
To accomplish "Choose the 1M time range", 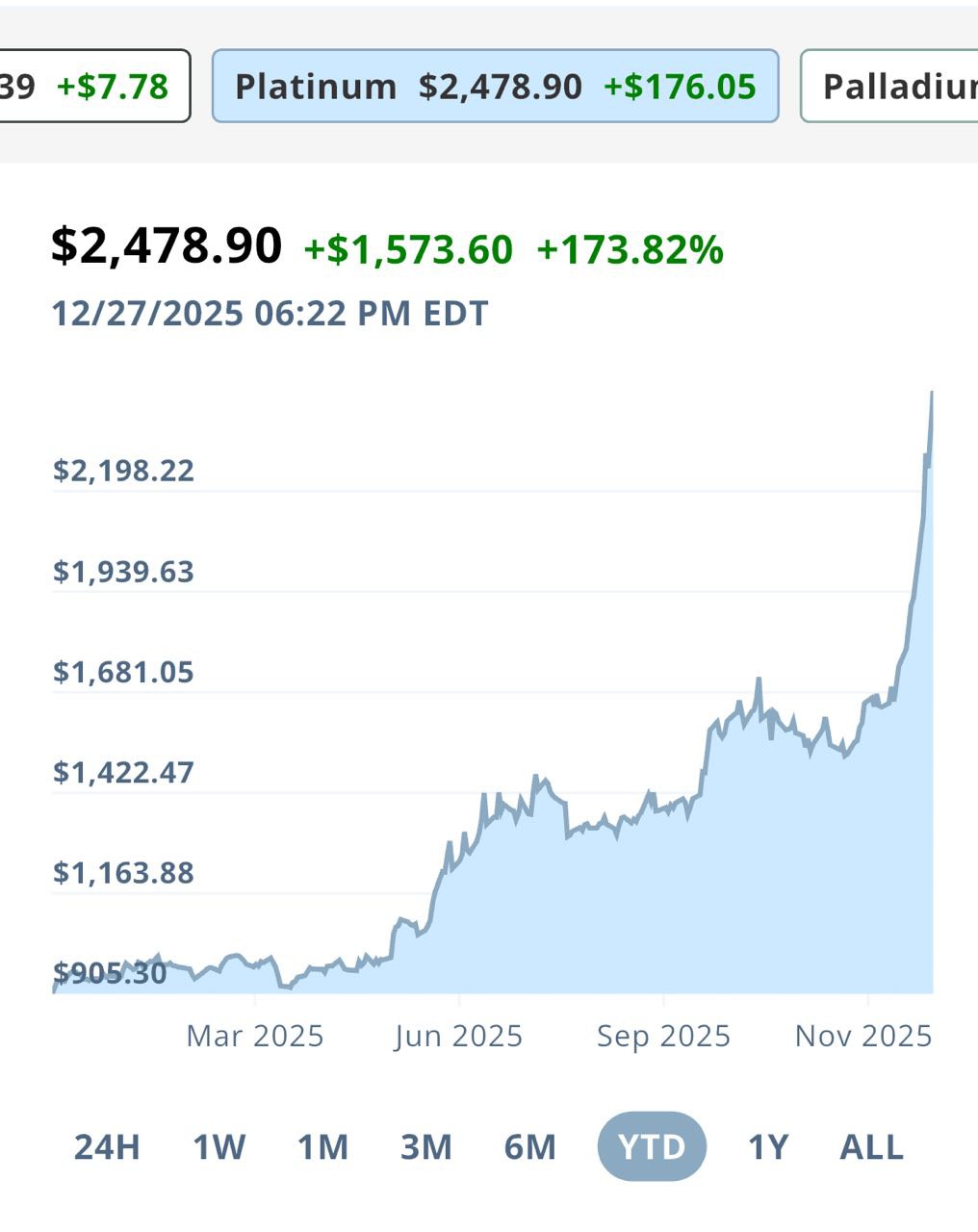I will (322, 1147).
